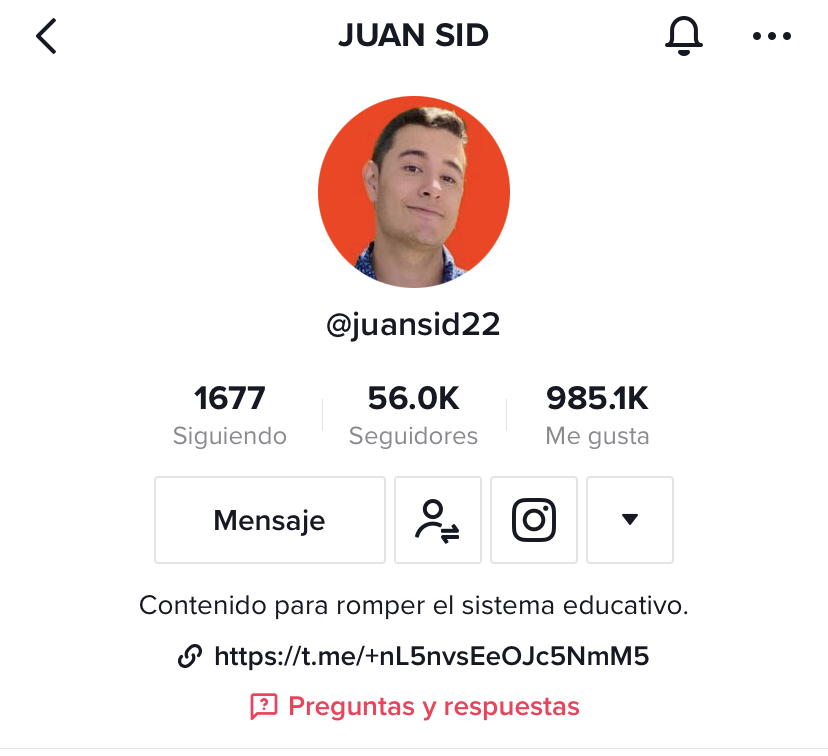Expand suggested accounts with the down arrow

pyautogui.click(x=629, y=520)
